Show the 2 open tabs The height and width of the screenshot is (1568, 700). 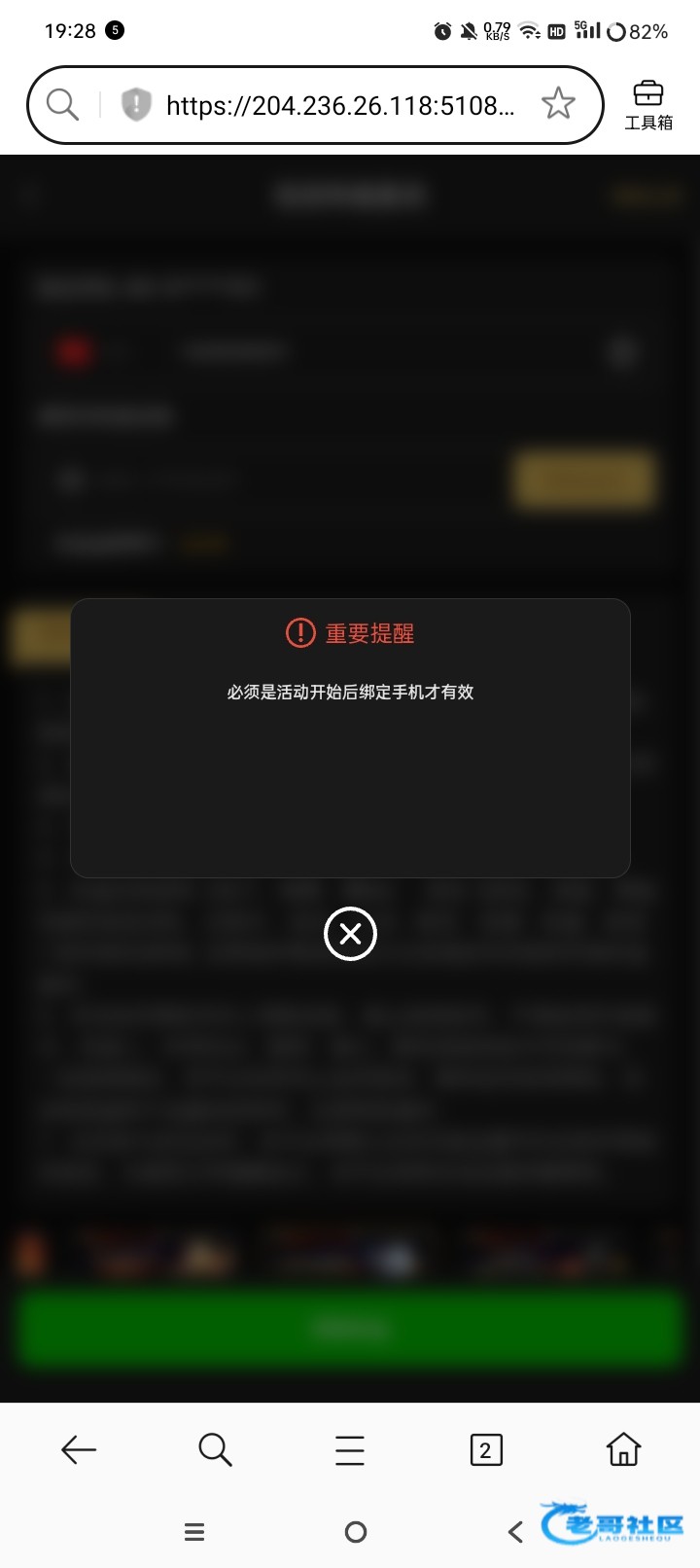[x=486, y=1450]
